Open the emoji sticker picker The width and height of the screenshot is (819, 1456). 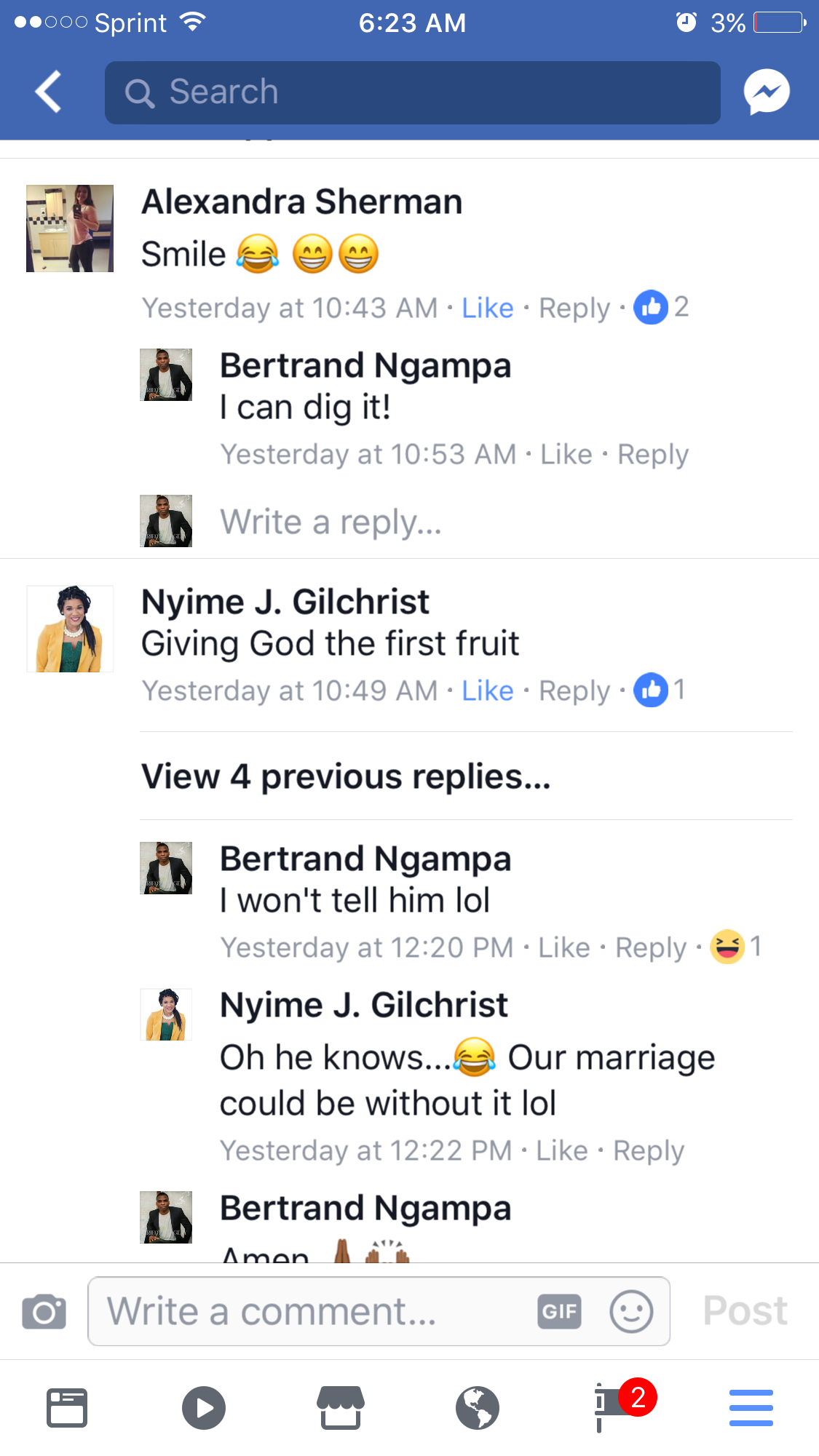(x=630, y=1311)
